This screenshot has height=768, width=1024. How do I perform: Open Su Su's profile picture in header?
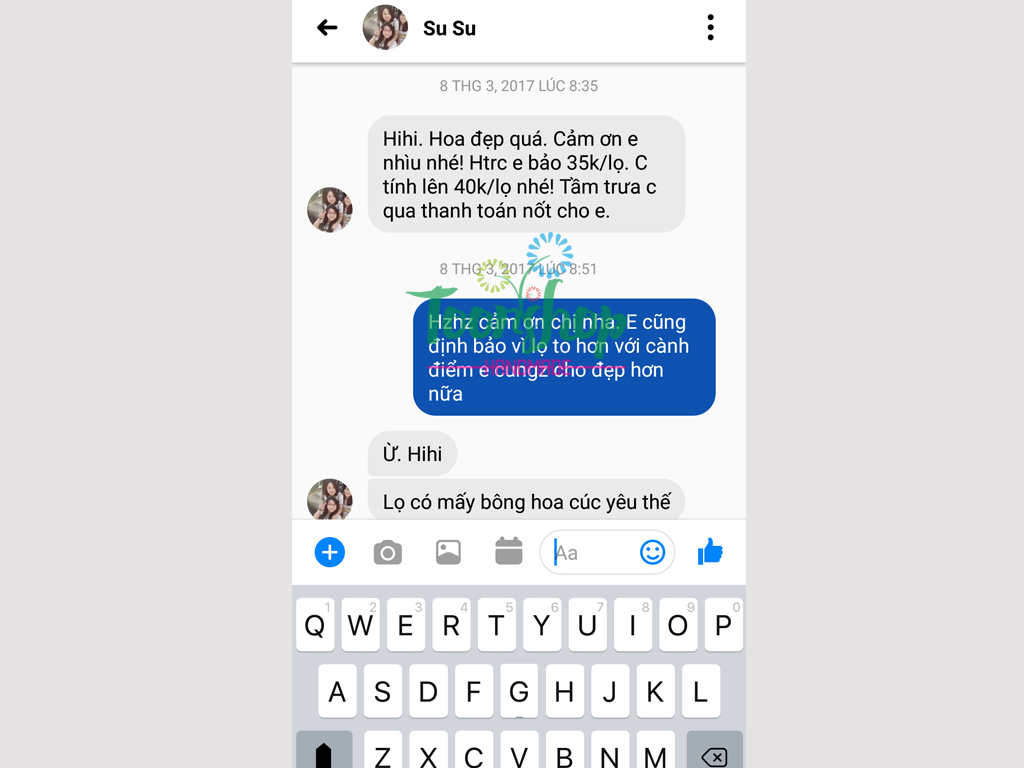385,28
